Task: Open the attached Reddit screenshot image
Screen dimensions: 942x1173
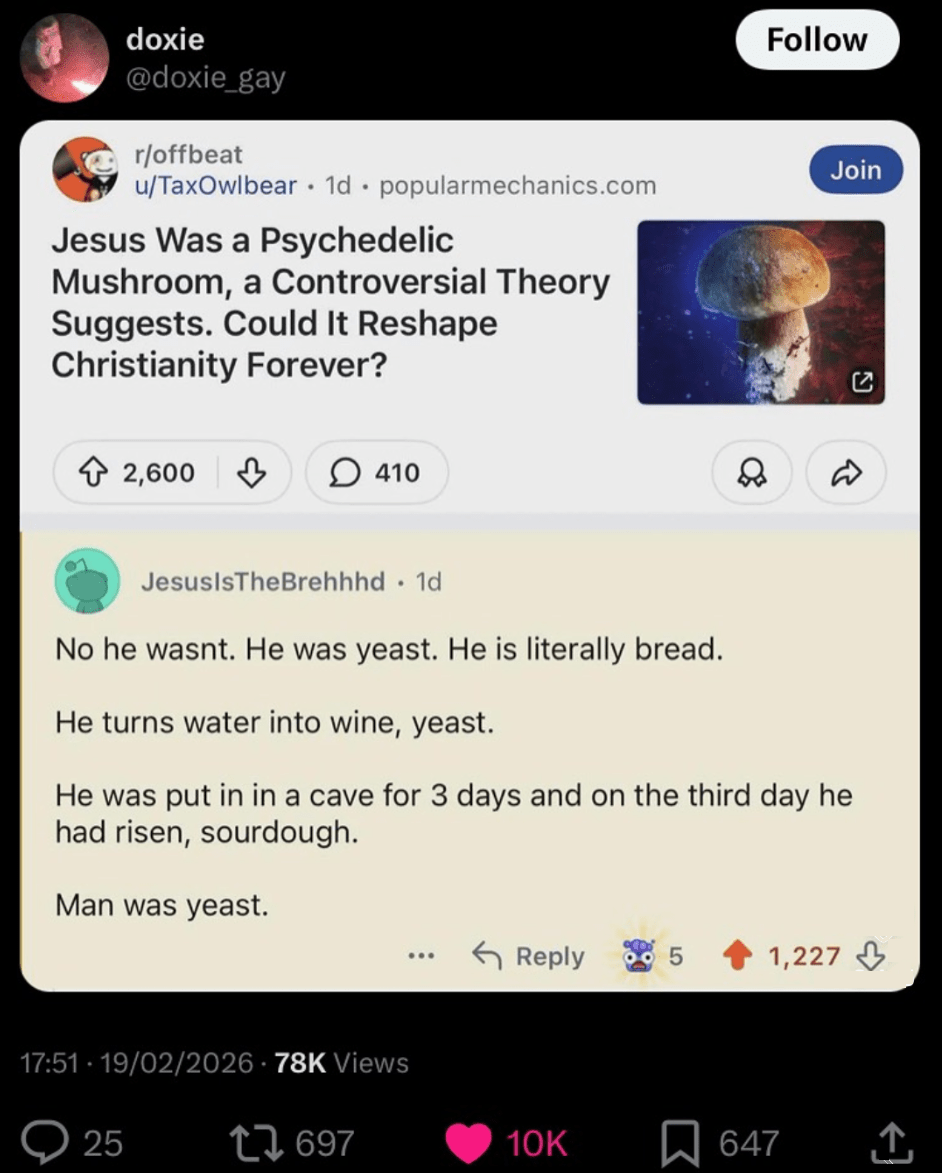Action: pos(470,555)
